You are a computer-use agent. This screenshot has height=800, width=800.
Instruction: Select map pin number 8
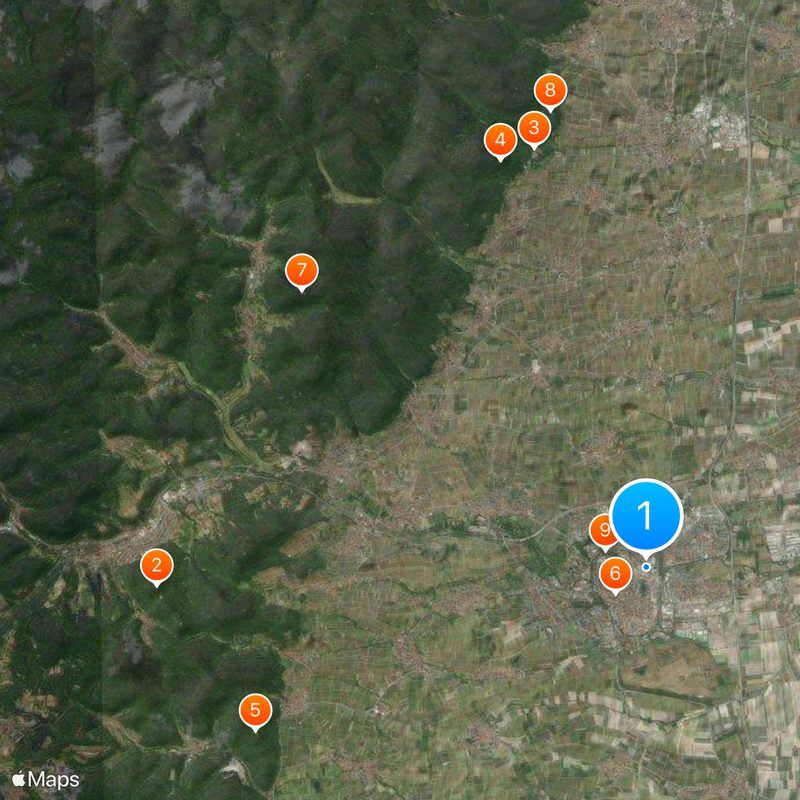(550, 91)
